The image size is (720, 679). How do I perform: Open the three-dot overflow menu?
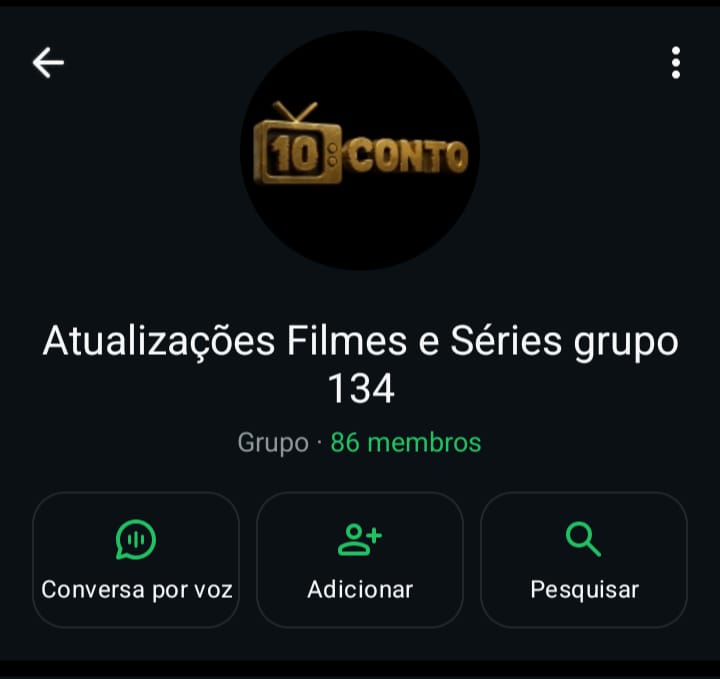point(676,63)
